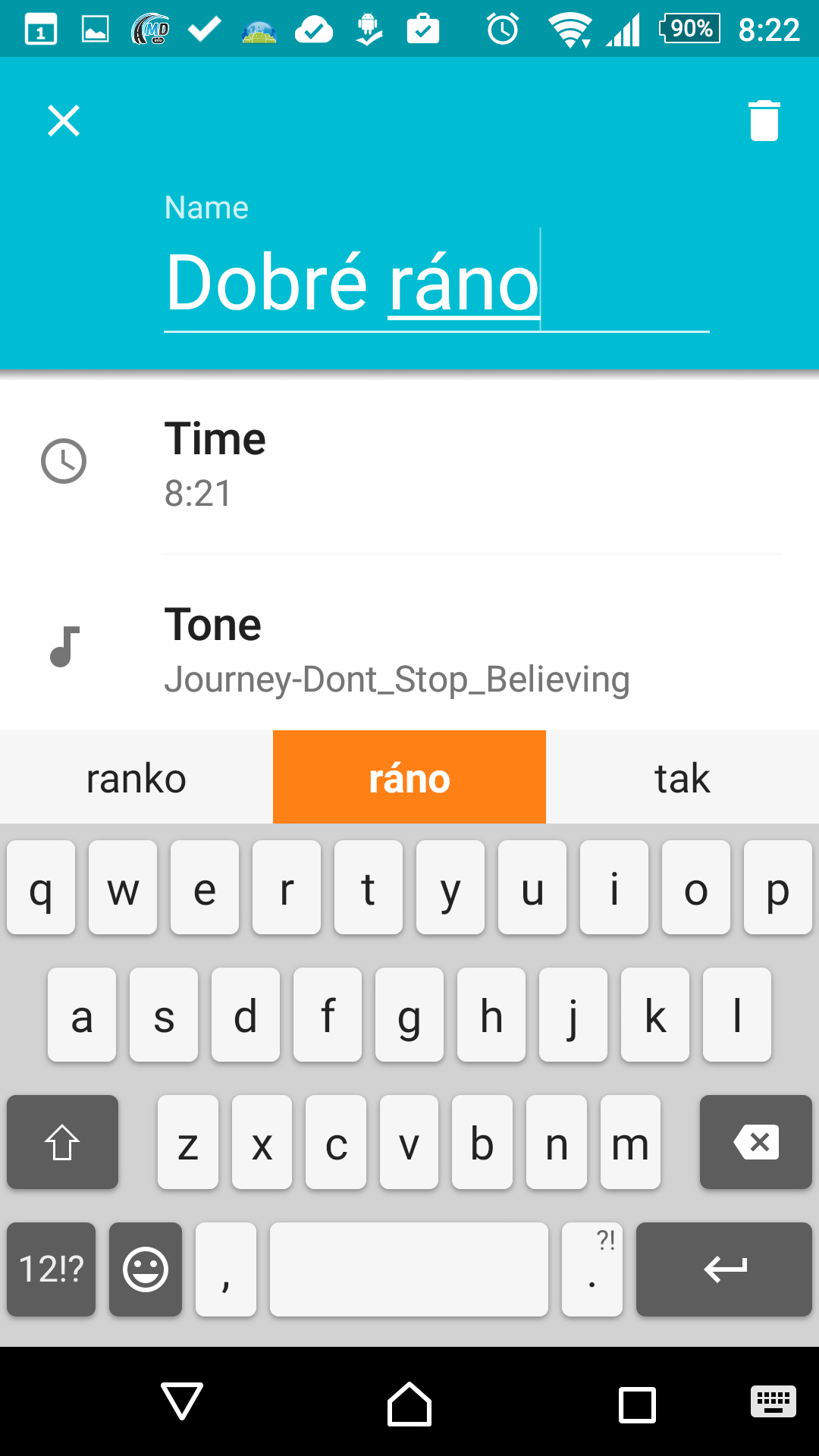Choose the "ranko" keyboard suggestion
The width and height of the screenshot is (819, 1456).
(x=136, y=777)
